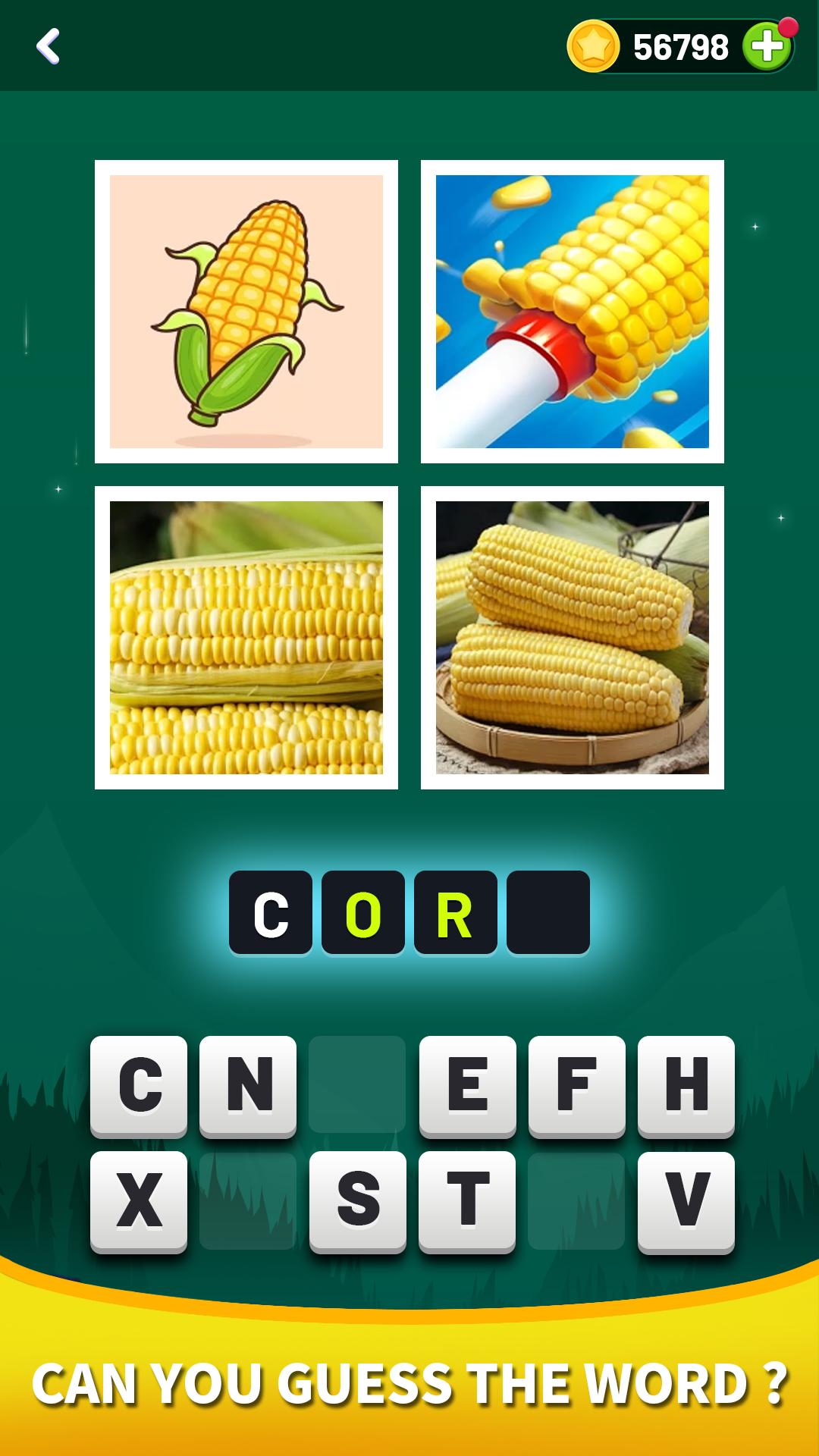Pick the letter C tile from the bank
Viewport: 819px width, 1456px height.
click(139, 1086)
